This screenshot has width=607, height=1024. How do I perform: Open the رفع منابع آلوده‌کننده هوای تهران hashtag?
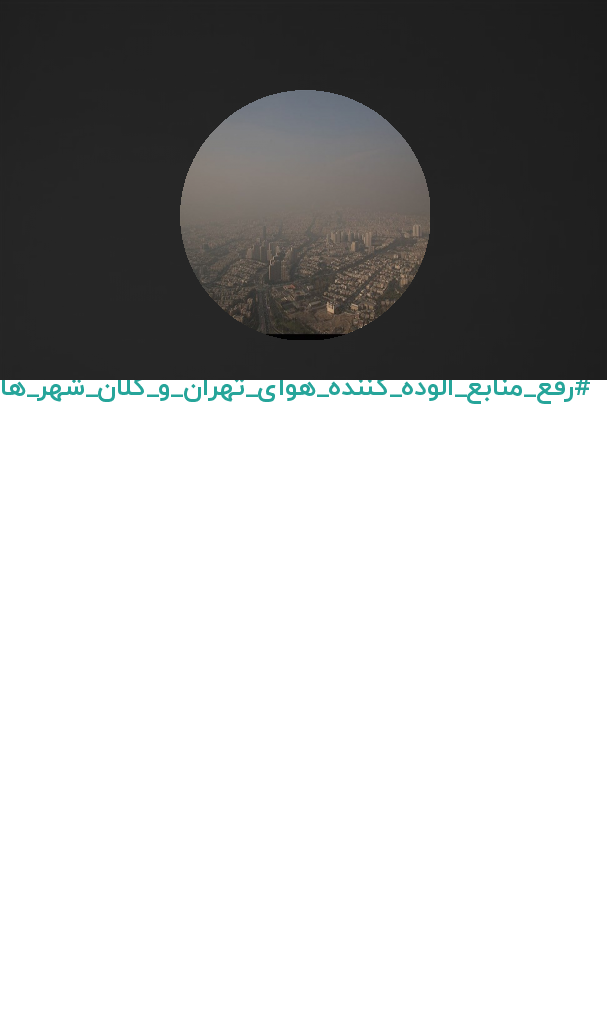click(x=295, y=389)
